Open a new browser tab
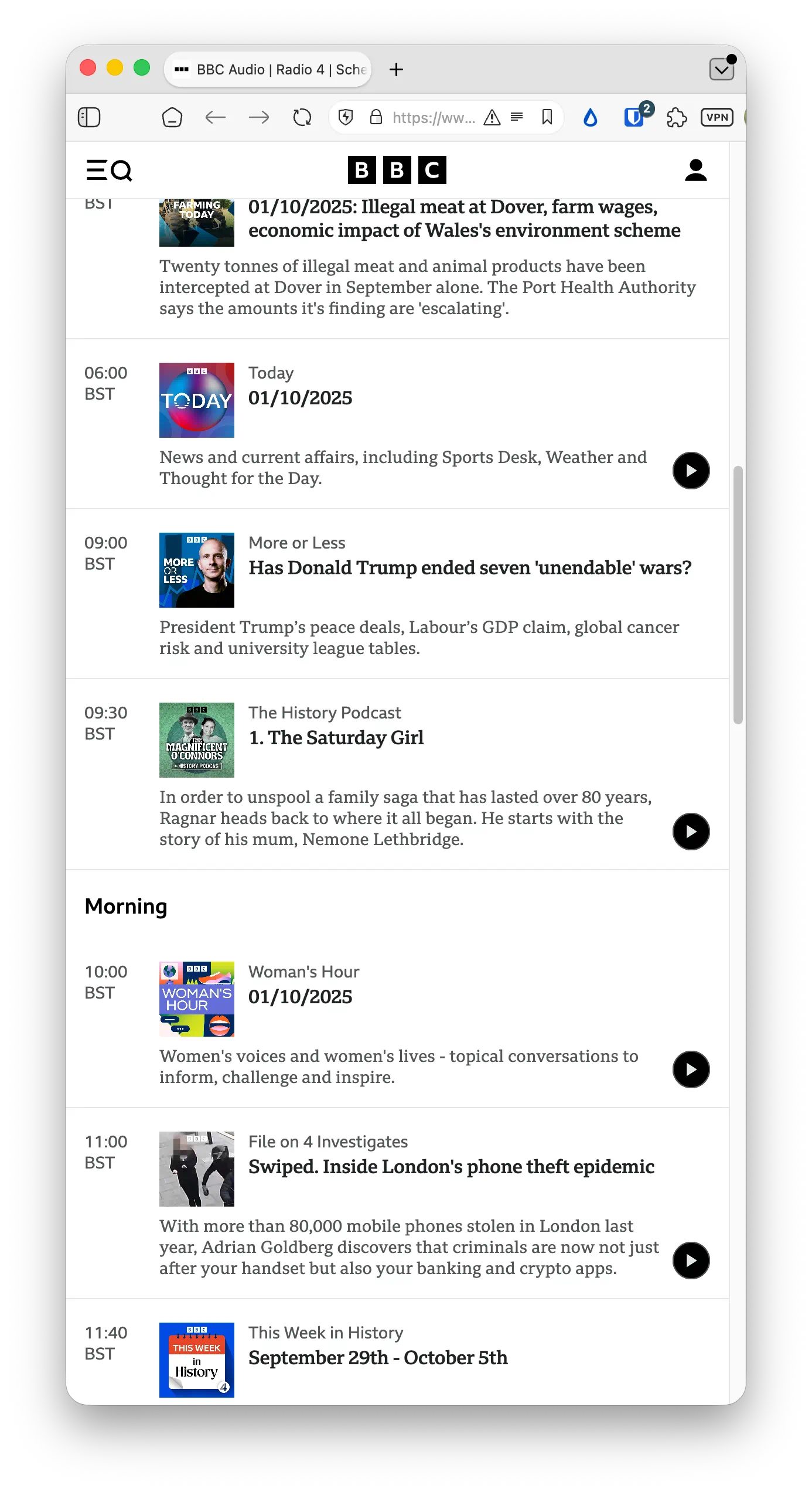The height and width of the screenshot is (1492, 812). 397,70
